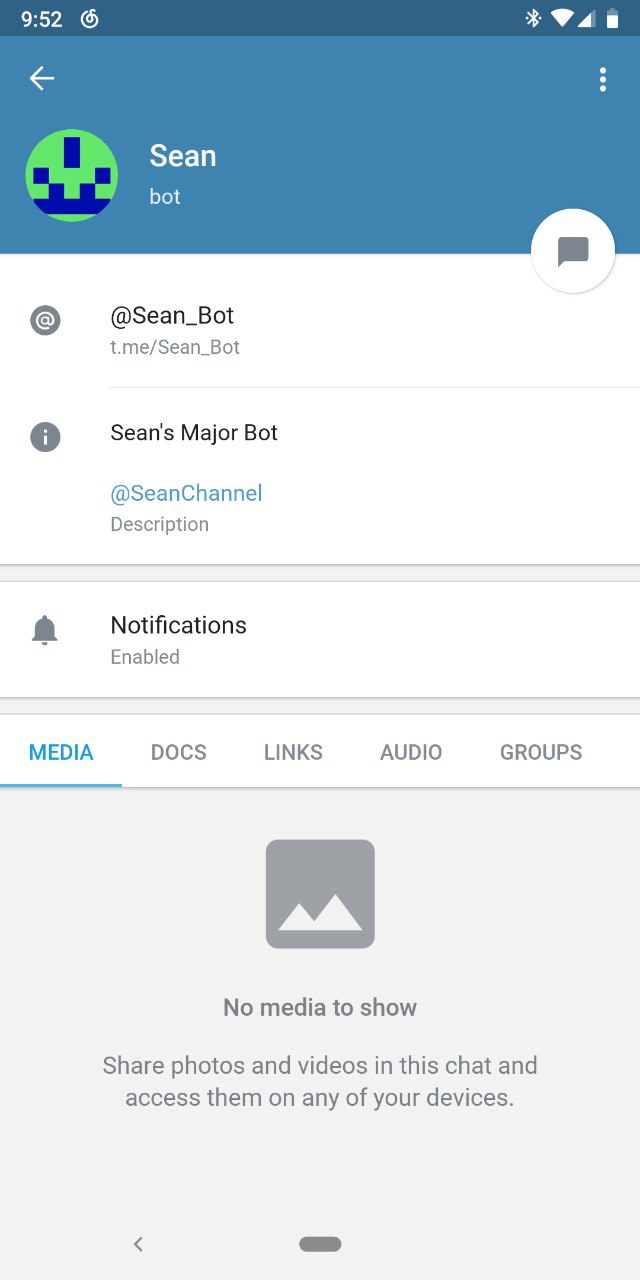640x1280 pixels.
Task: Select the Media tab
Action: click(61, 752)
